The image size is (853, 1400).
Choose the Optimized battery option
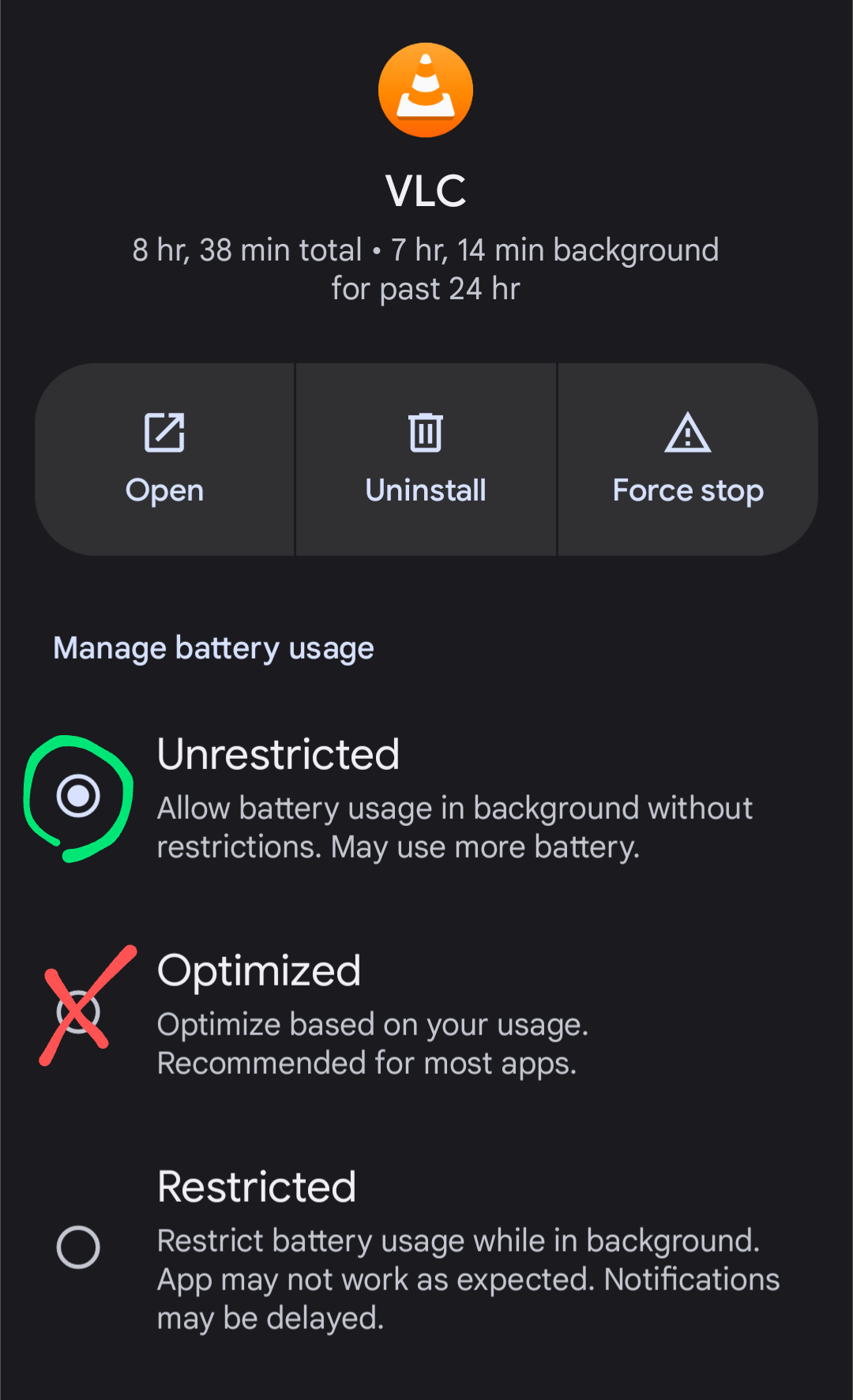coord(426,1013)
